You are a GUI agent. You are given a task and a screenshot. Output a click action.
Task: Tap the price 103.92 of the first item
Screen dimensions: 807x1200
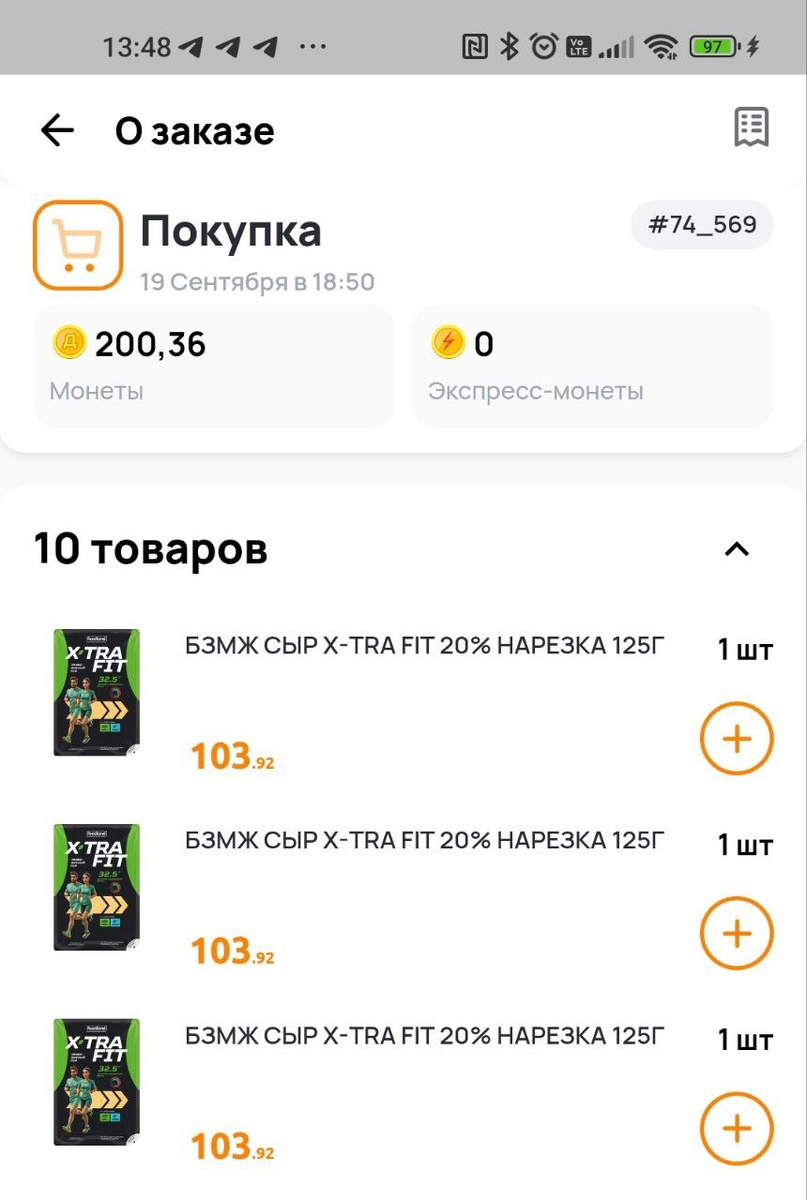coord(231,755)
